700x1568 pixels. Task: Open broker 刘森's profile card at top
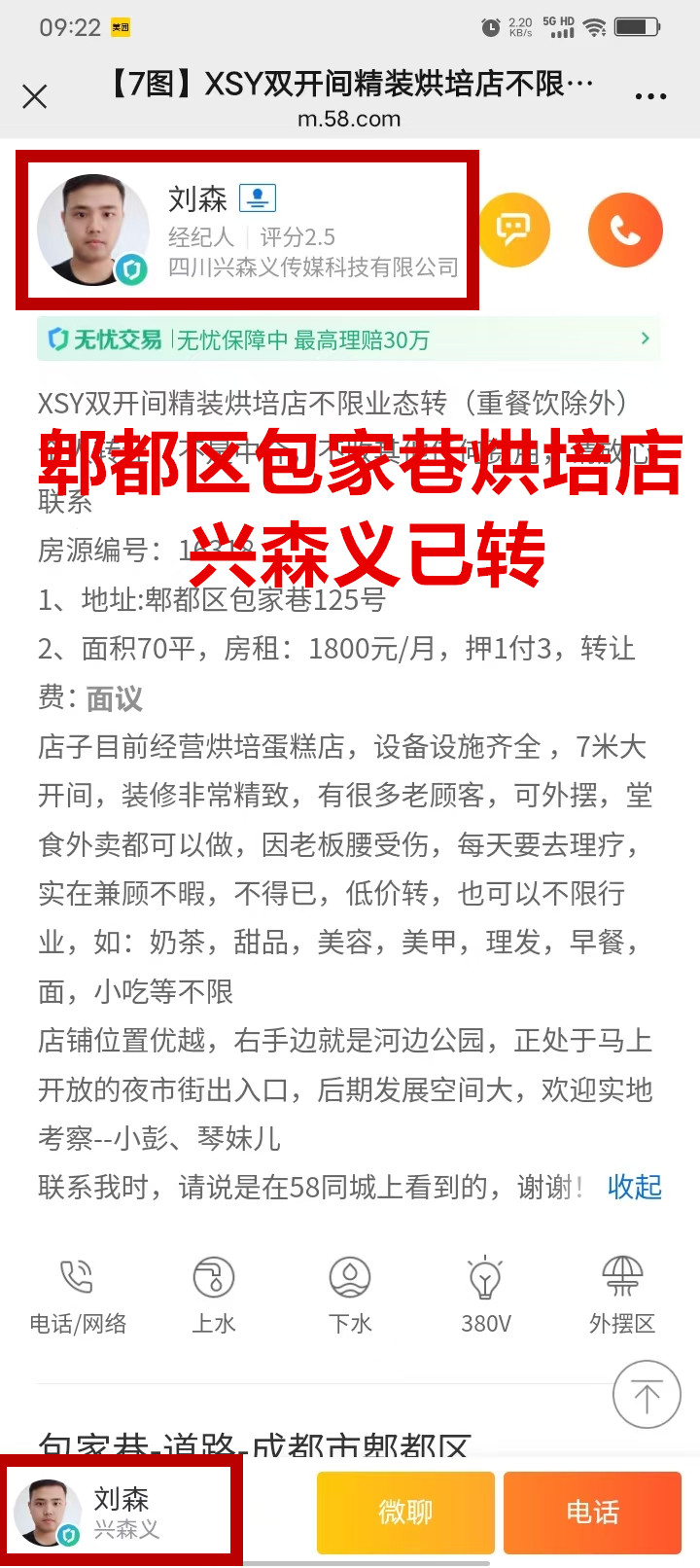point(247,231)
